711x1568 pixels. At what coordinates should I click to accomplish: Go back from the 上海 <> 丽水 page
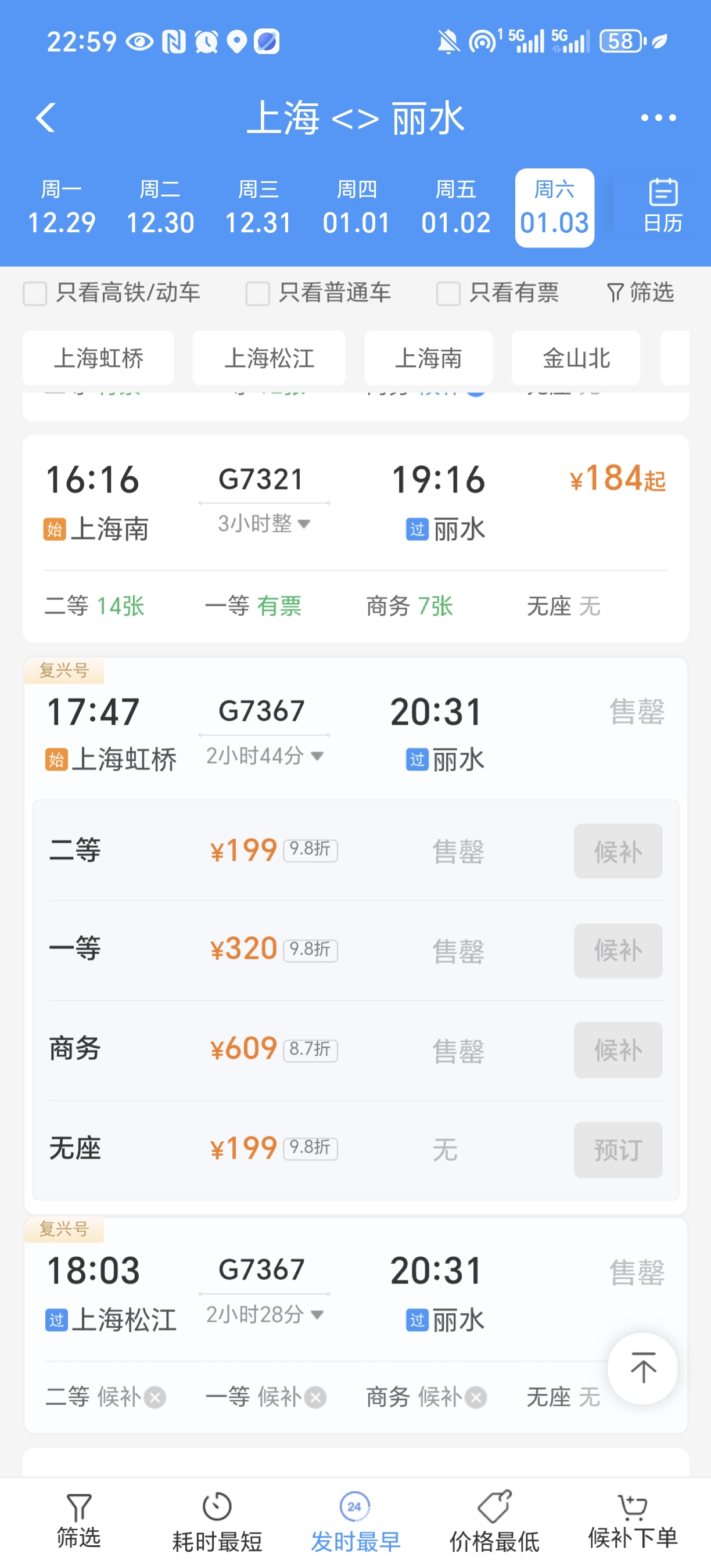pyautogui.click(x=46, y=117)
